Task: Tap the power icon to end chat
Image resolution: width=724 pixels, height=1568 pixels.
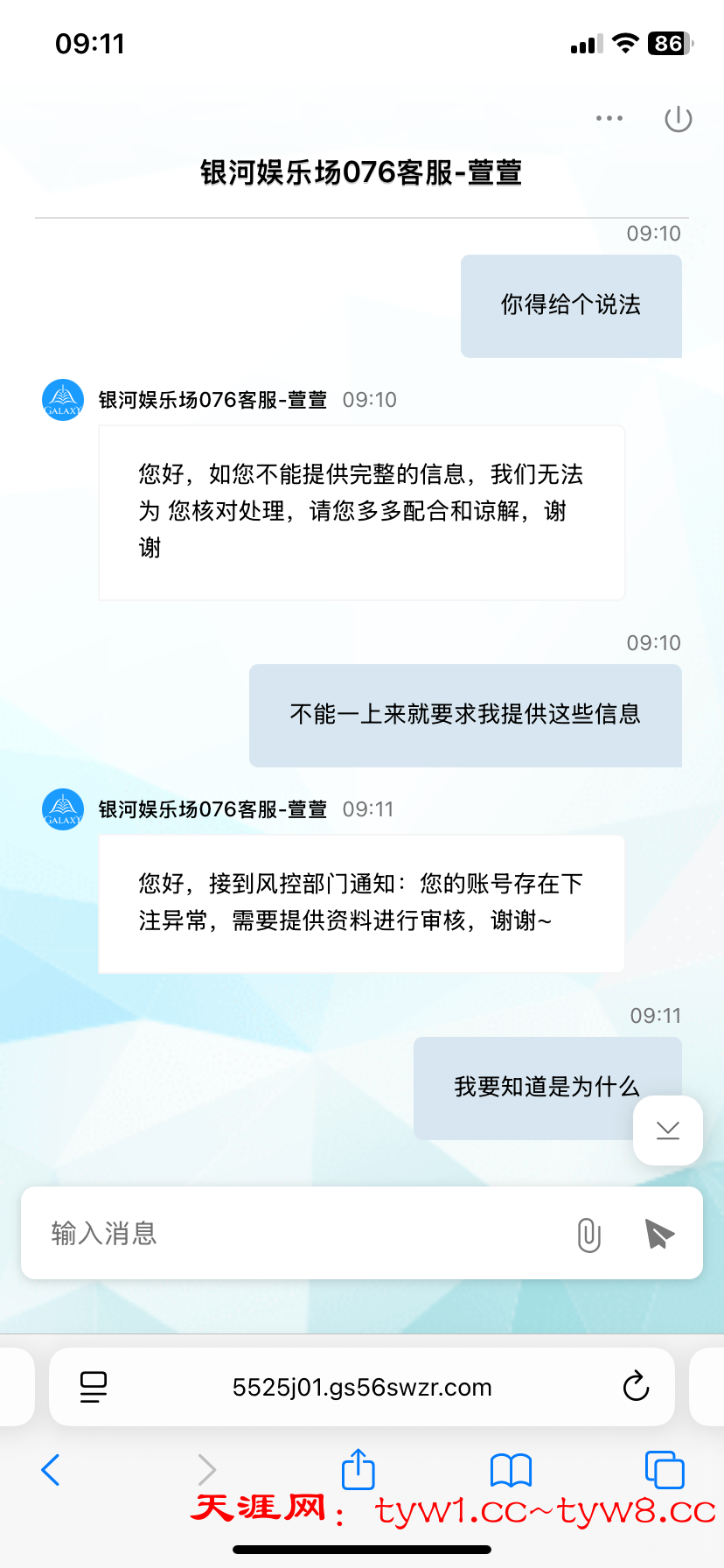Action: 678,119
